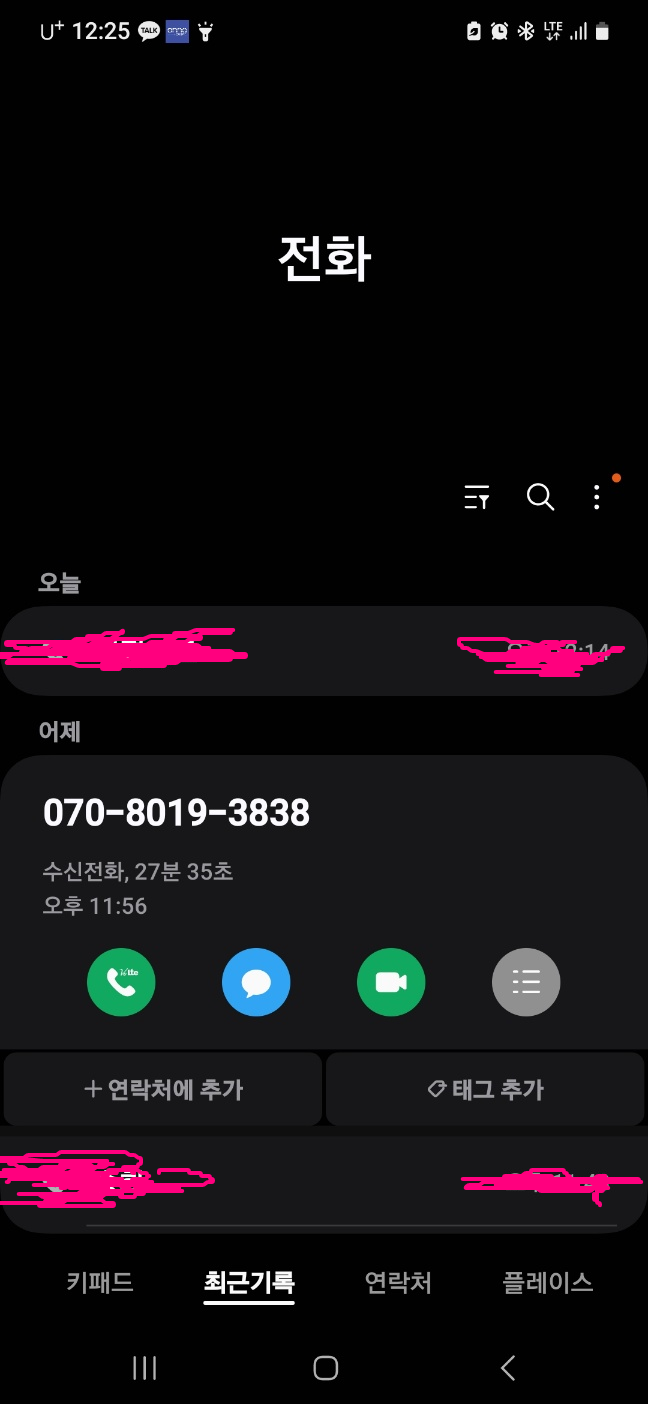Switch to the 키패드 tab
The image size is (648, 1404).
click(x=100, y=1282)
